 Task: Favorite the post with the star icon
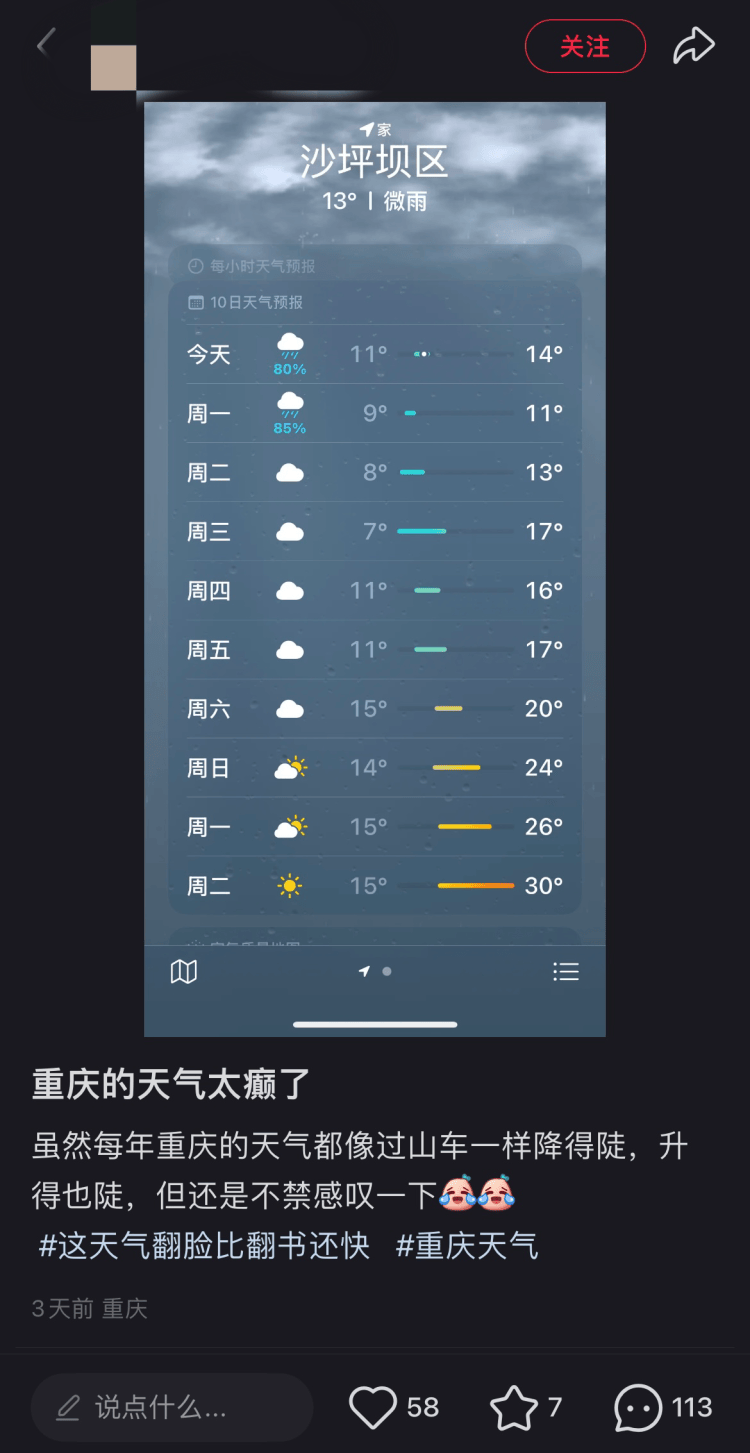(514, 1408)
